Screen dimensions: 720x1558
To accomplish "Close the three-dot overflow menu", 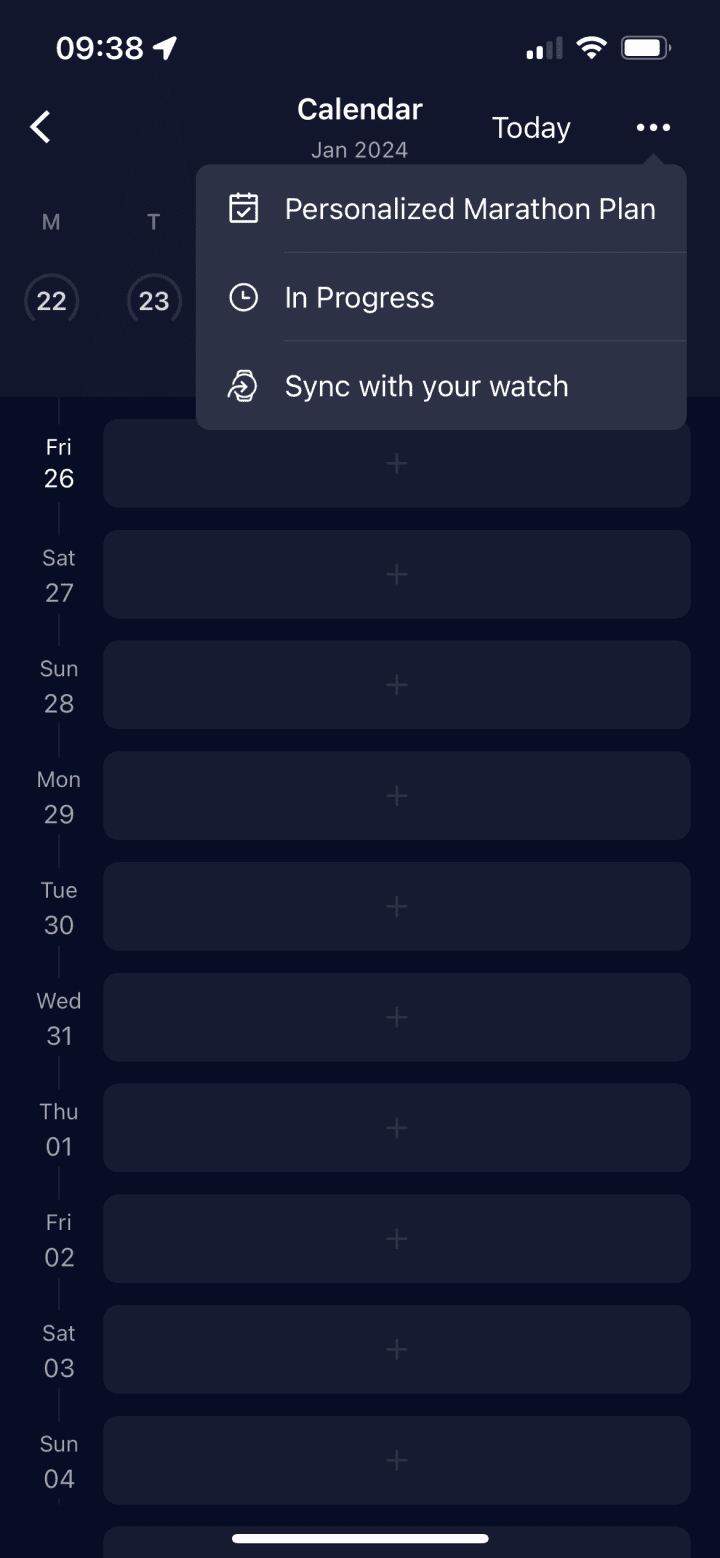I will tap(653, 128).
